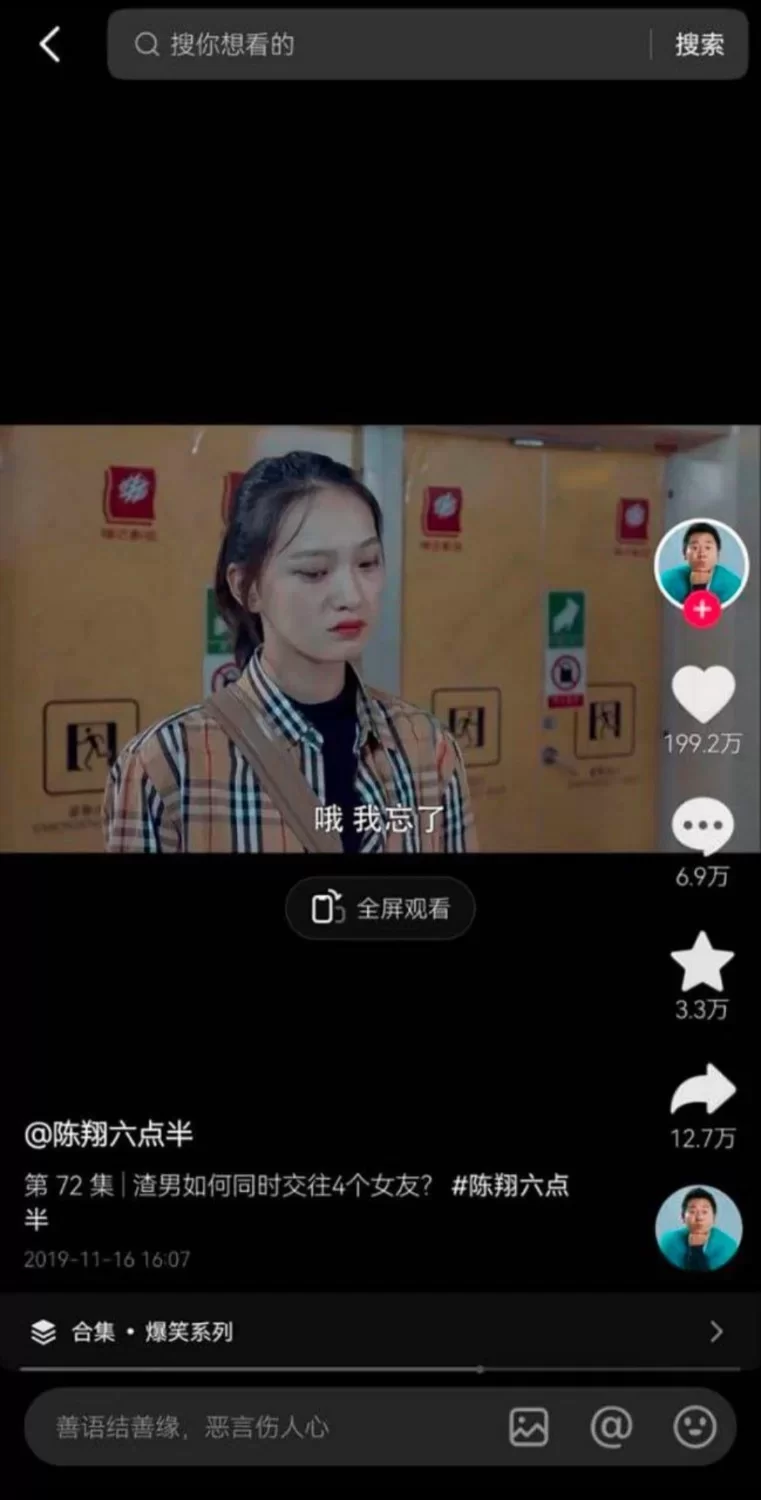Tap the video progress bar
This screenshot has width=761, height=1500.
(x=380, y=1369)
